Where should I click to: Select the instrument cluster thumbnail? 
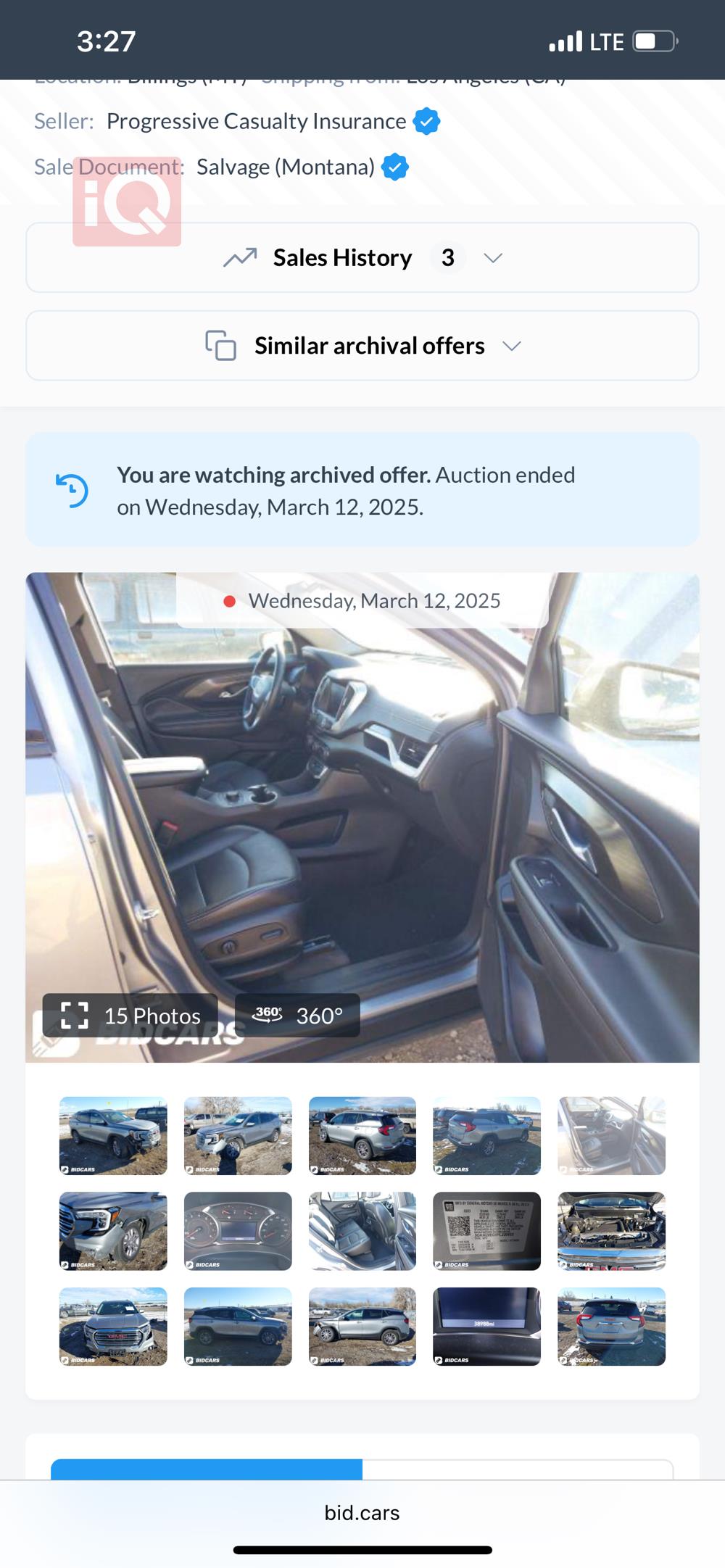point(238,1231)
